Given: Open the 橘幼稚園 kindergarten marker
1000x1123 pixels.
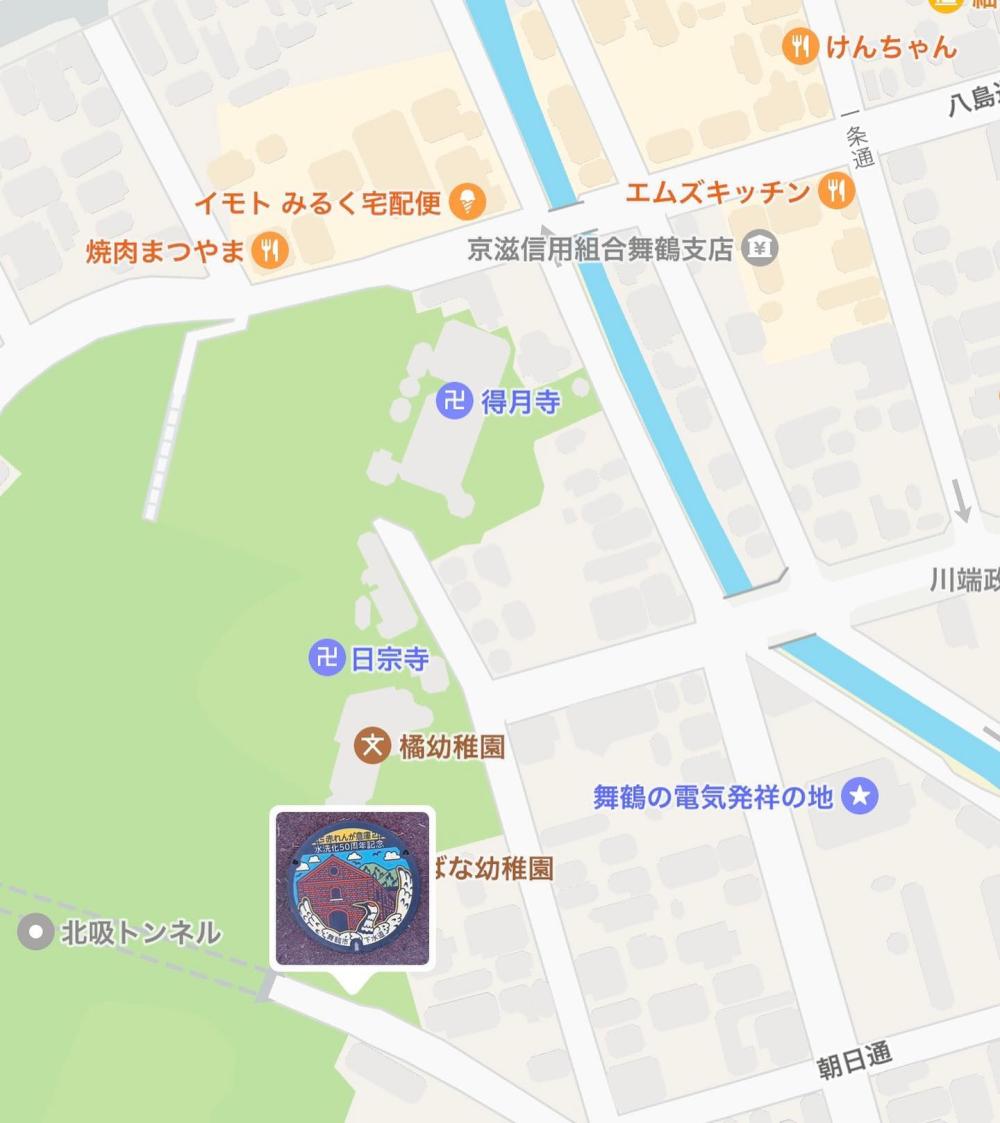Looking at the screenshot, I should [x=372, y=745].
